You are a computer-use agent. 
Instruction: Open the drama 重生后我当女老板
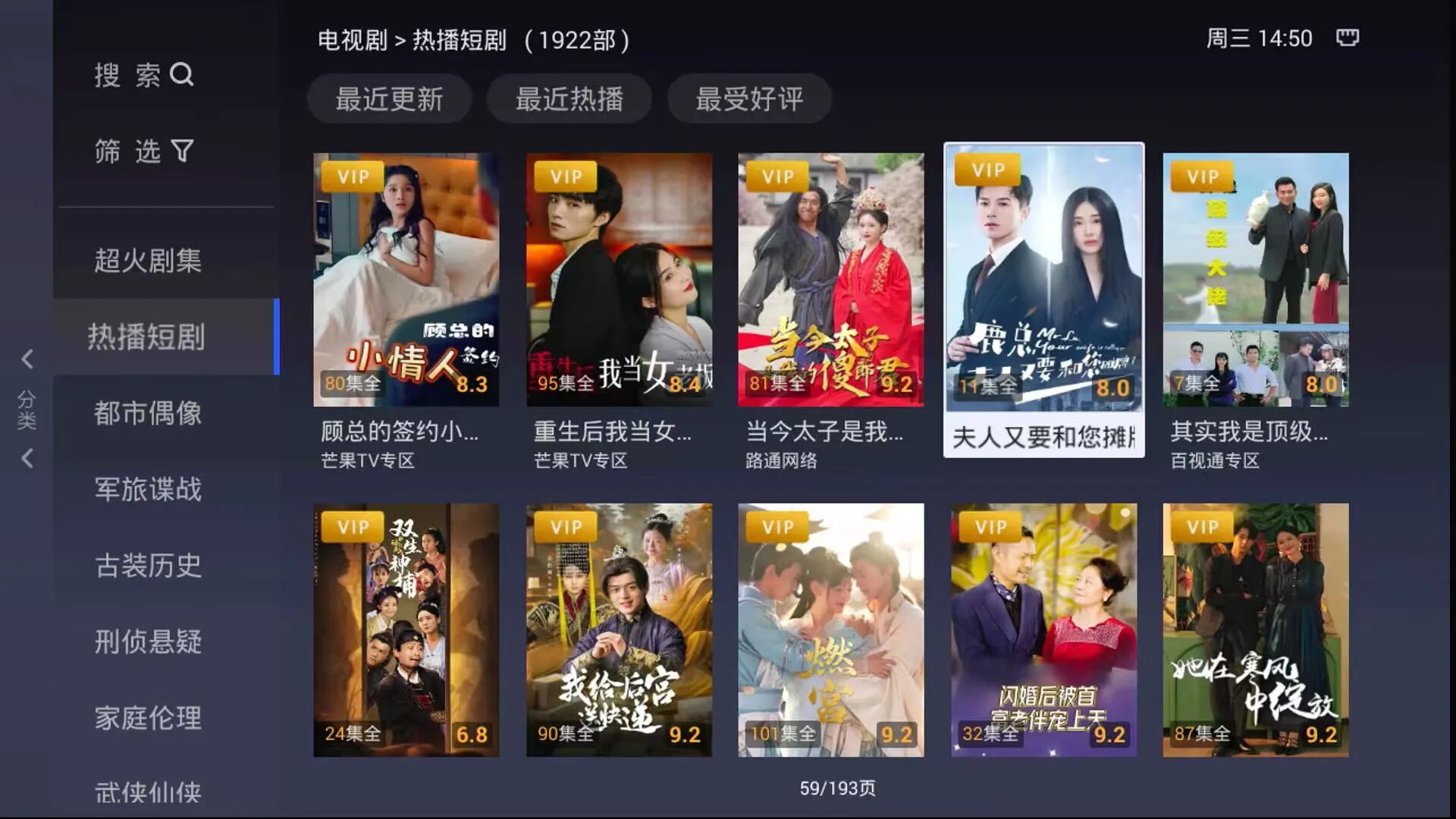pyautogui.click(x=619, y=280)
